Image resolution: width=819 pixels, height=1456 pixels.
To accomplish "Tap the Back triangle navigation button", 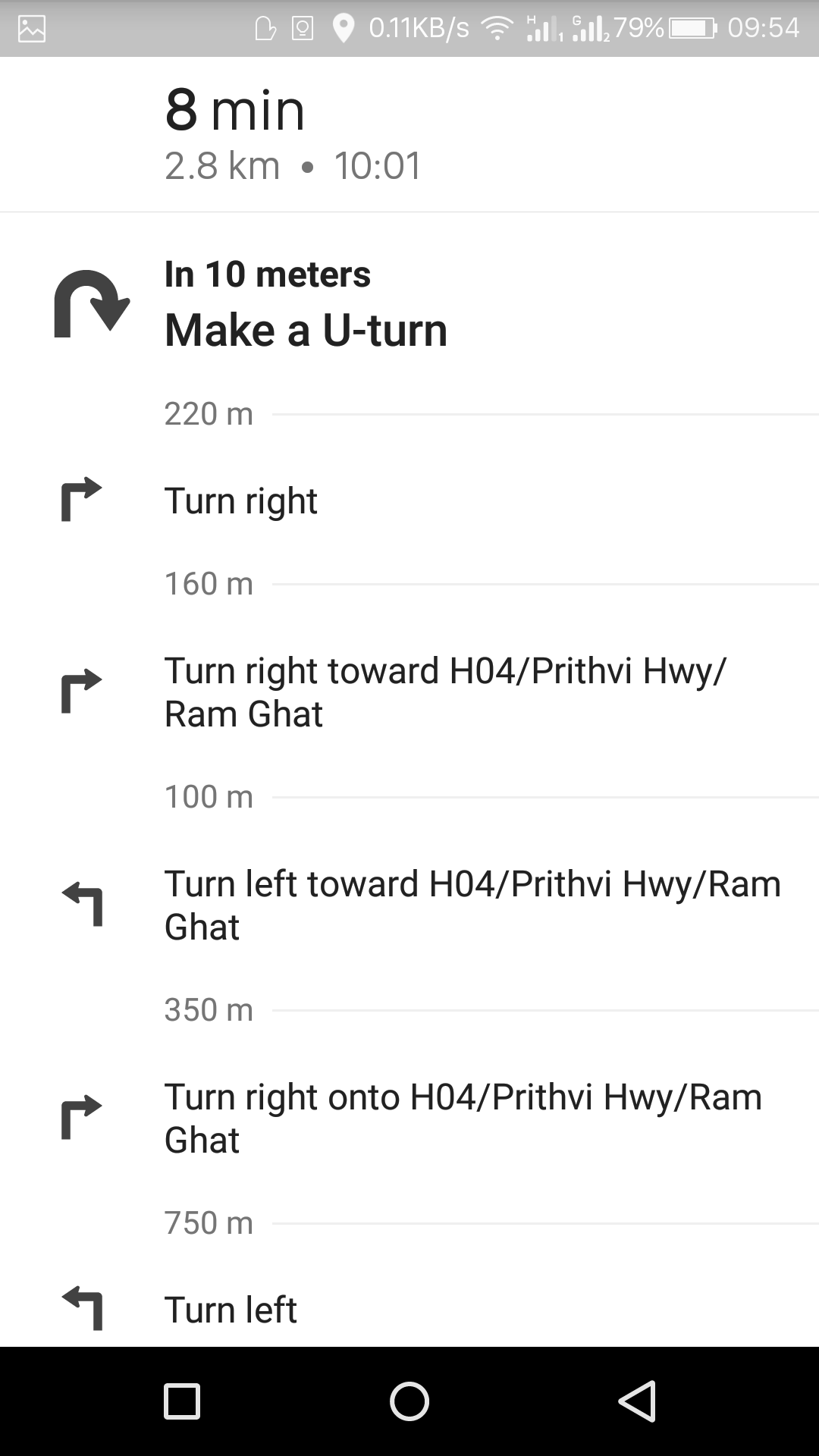I will tap(638, 1401).
